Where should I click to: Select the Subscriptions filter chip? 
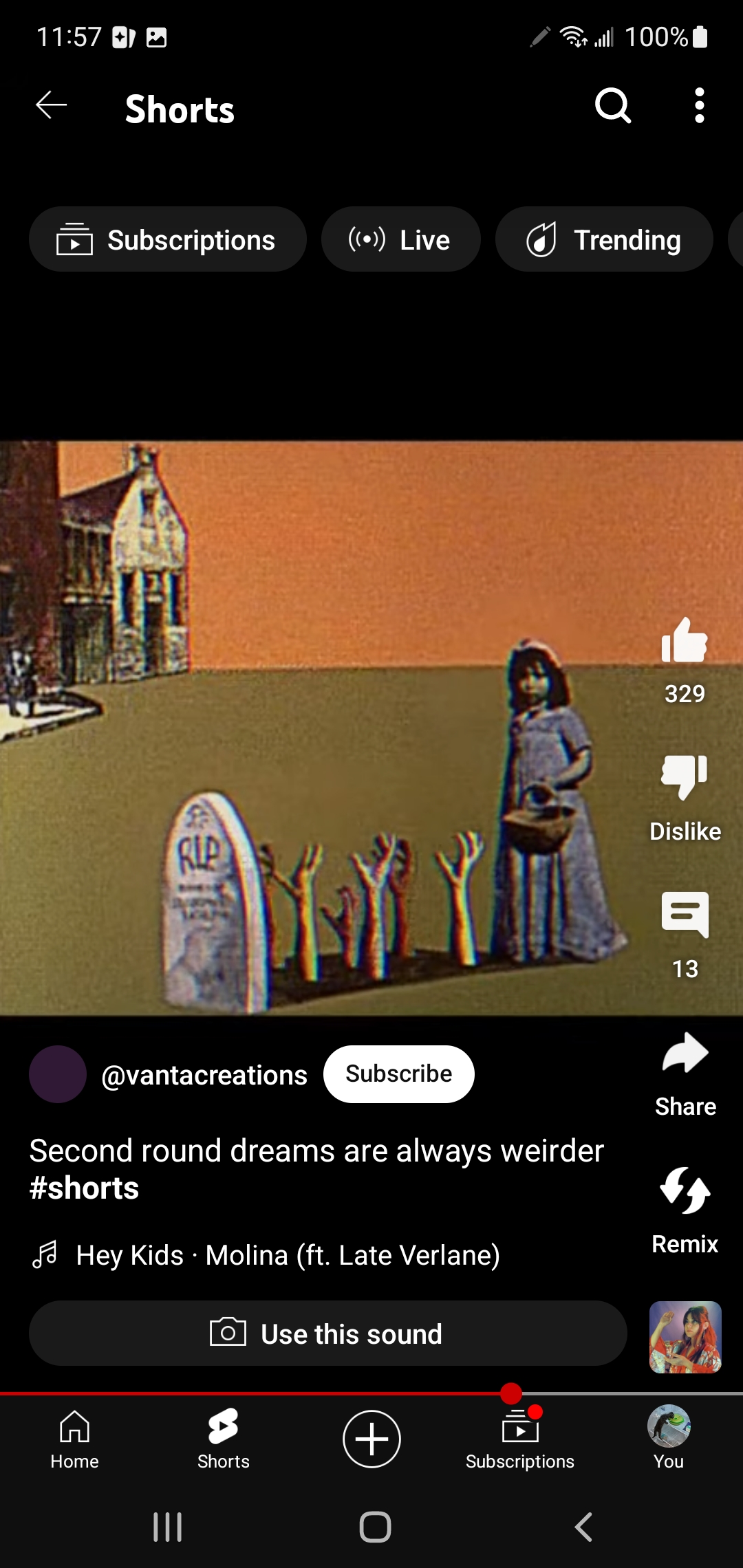click(x=167, y=239)
